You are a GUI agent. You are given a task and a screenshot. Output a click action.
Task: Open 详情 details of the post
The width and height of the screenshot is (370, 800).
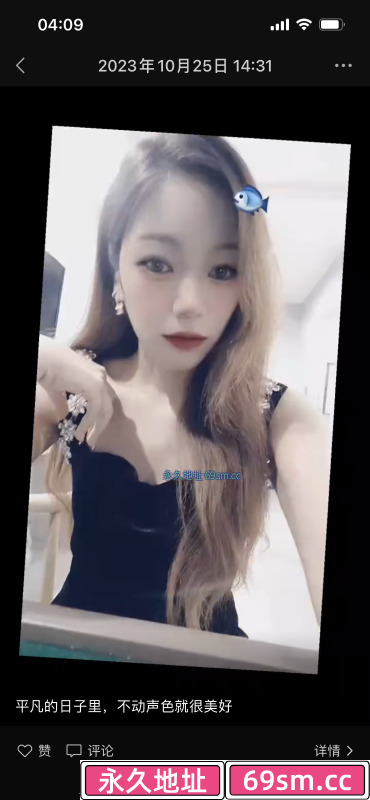pos(334,751)
